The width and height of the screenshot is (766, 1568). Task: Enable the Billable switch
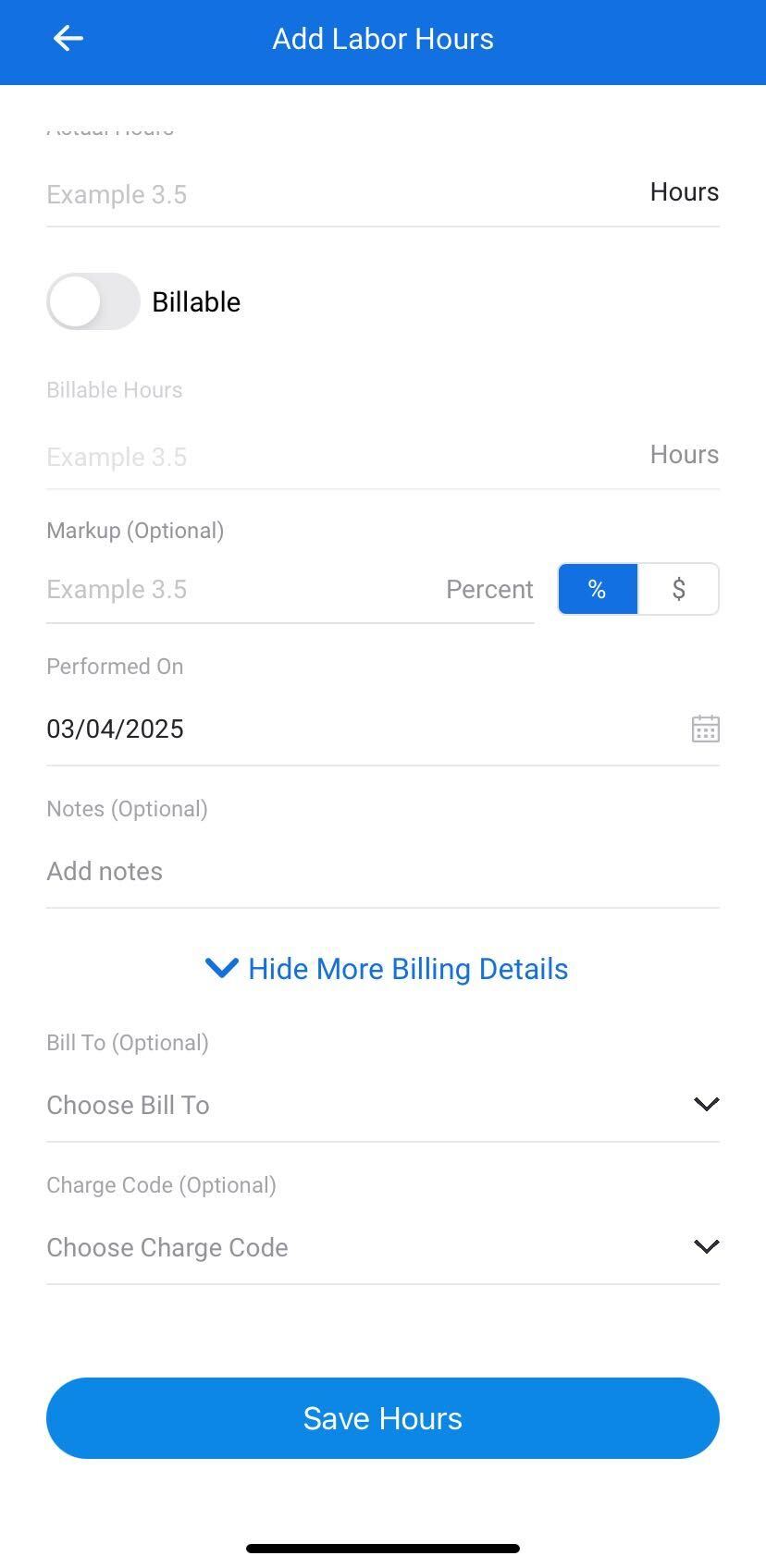[x=93, y=301]
